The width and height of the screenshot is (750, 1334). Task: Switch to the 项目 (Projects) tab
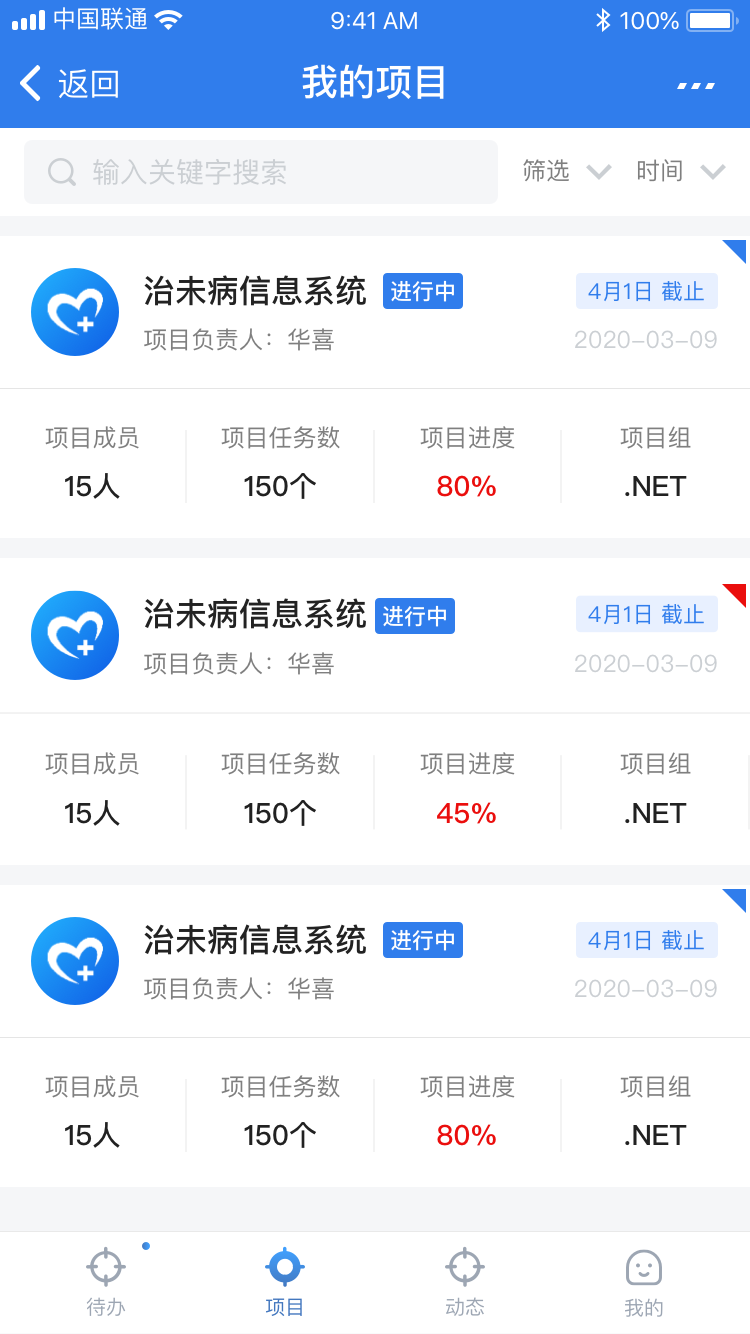(x=284, y=1266)
